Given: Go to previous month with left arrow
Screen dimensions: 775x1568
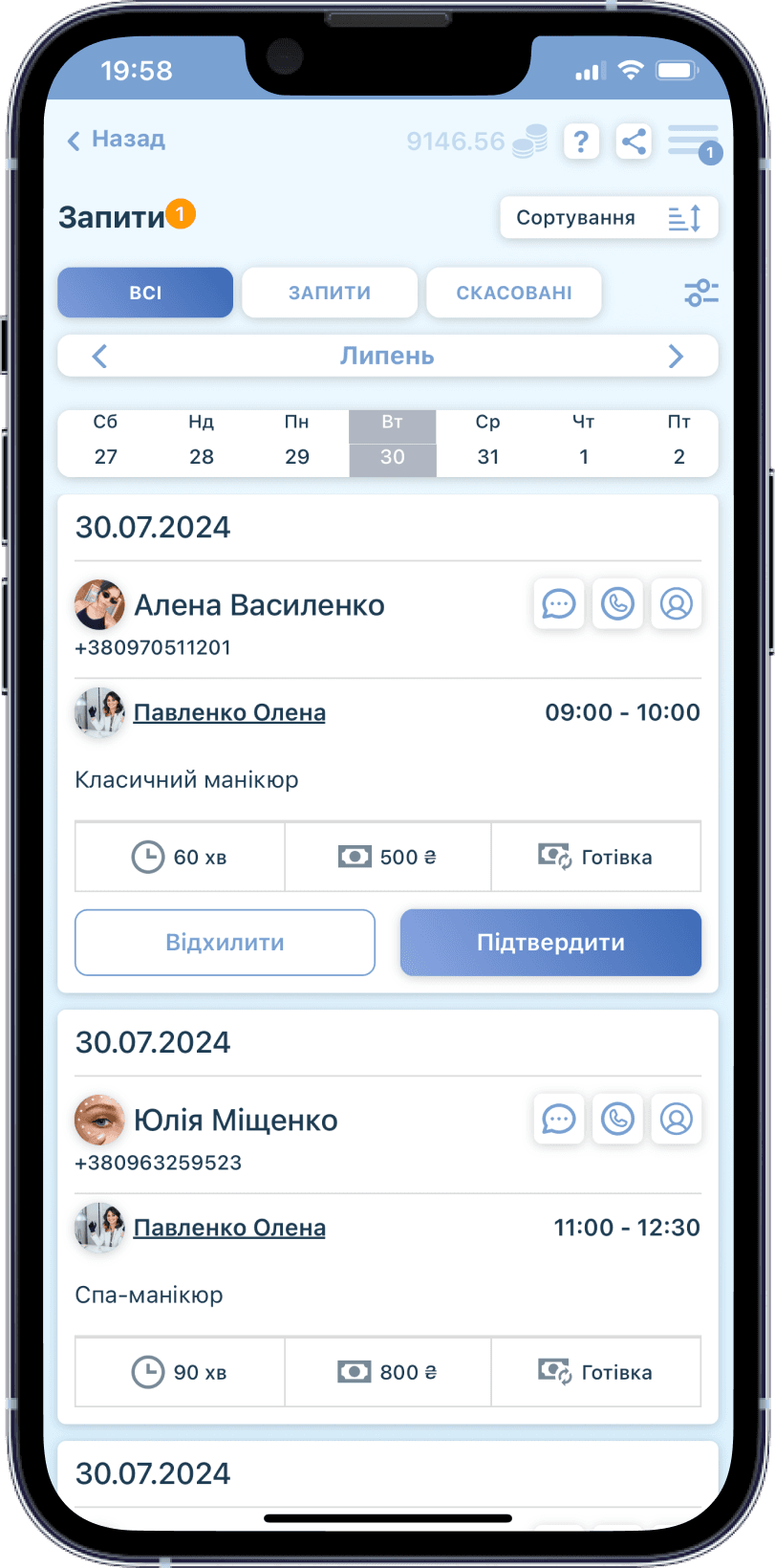Looking at the screenshot, I should tap(99, 357).
